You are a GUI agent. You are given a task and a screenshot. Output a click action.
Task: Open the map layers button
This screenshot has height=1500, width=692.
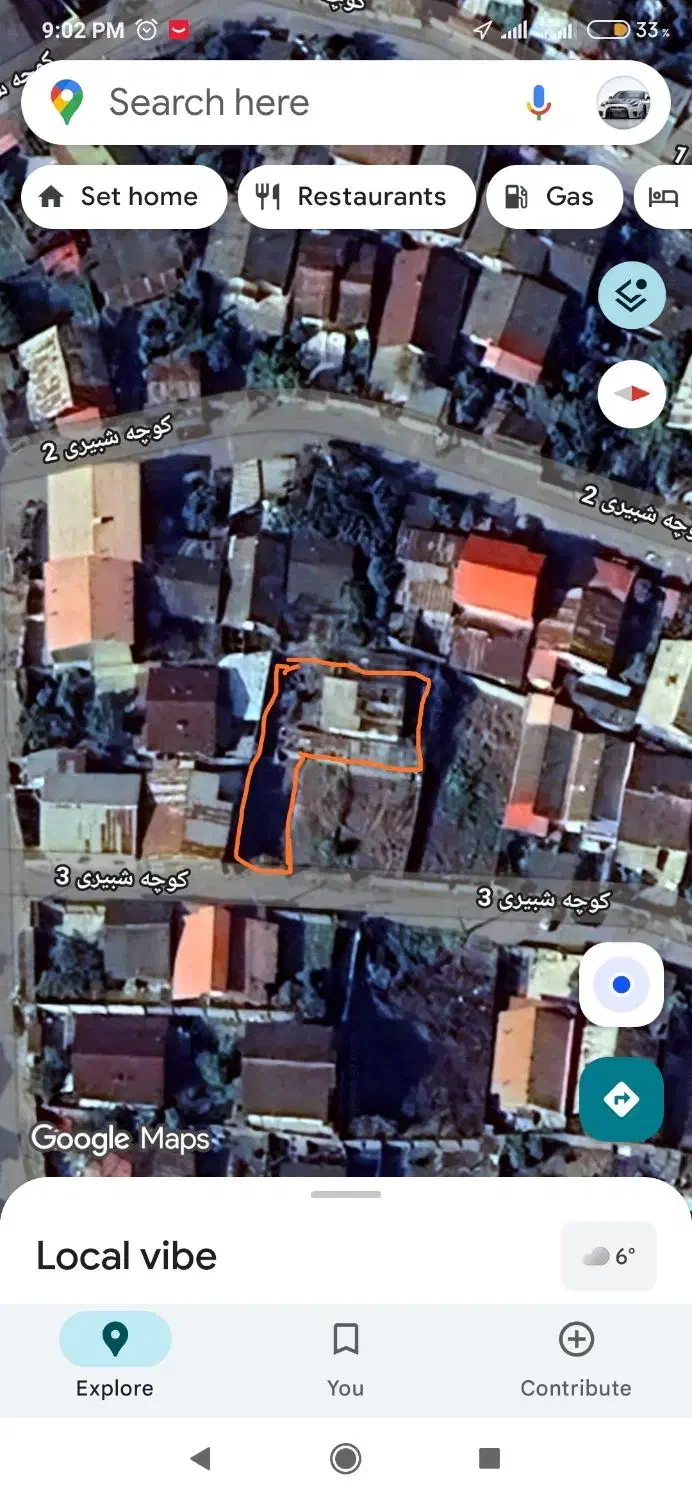(x=631, y=295)
